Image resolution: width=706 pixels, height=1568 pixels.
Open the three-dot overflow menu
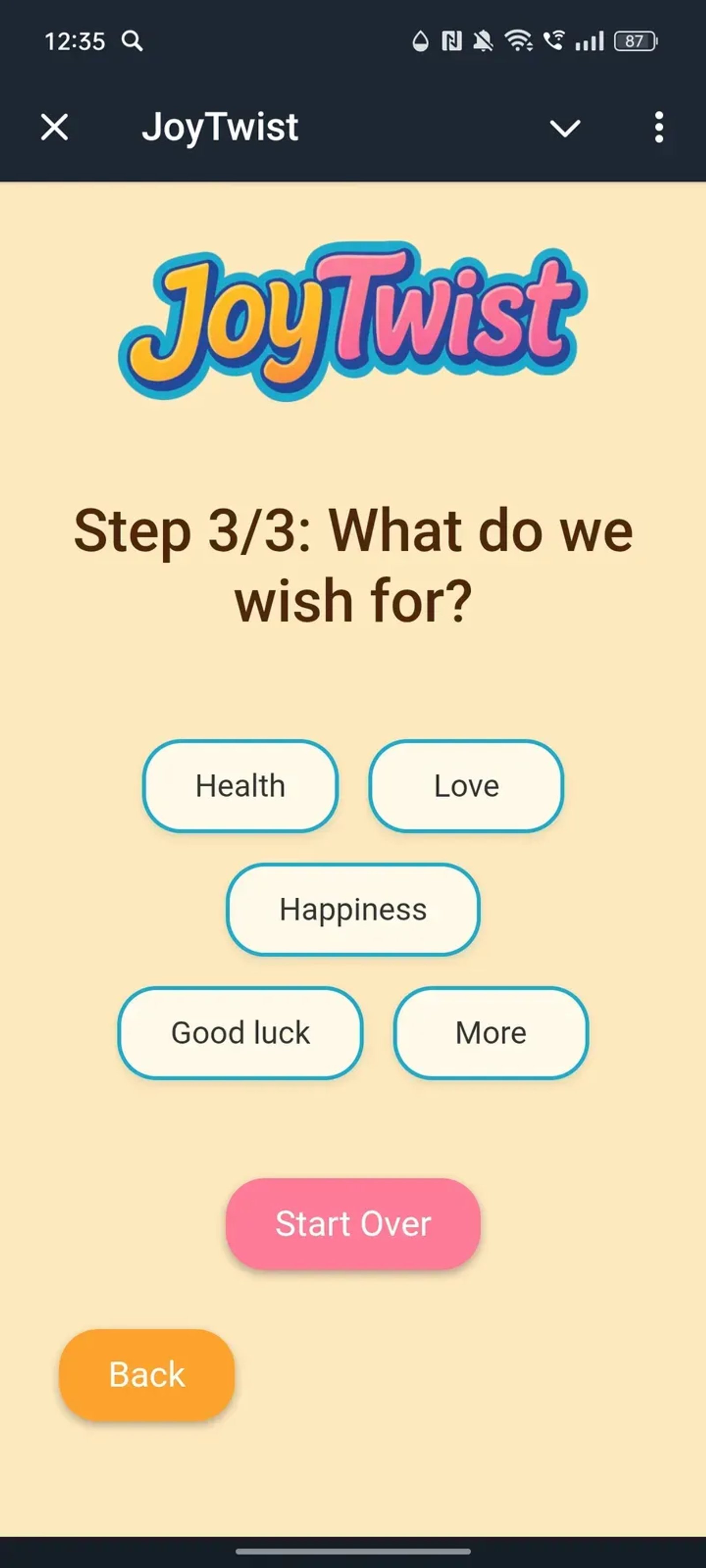click(659, 128)
